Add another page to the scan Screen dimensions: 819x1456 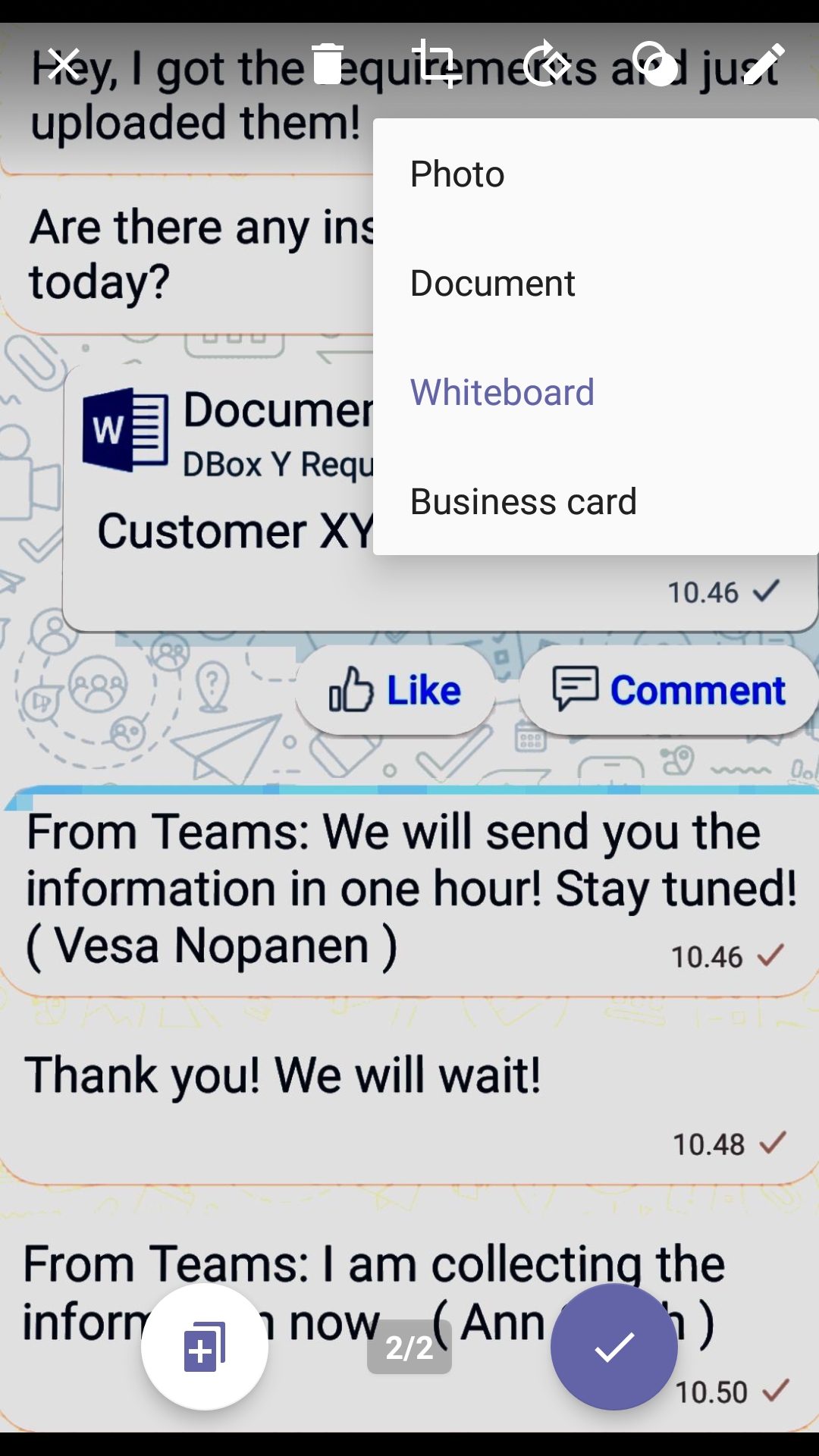click(205, 1347)
